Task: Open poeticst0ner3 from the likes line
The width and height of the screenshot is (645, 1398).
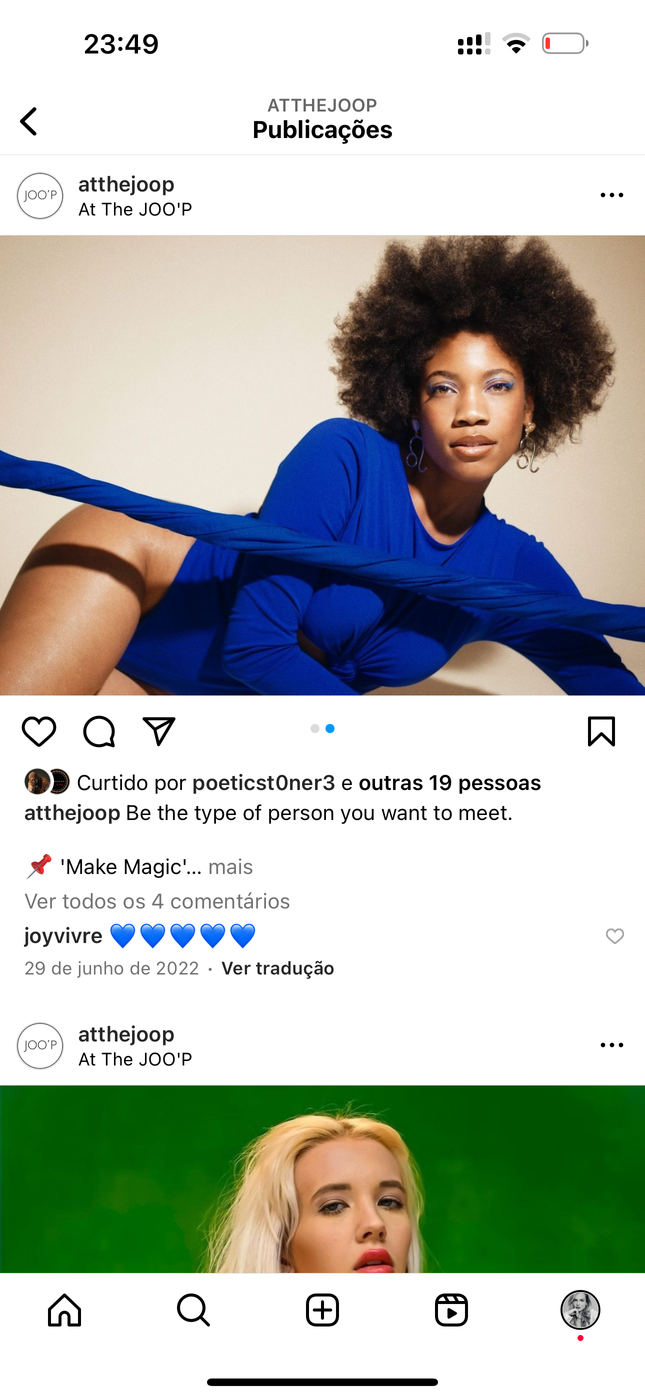Action: (263, 783)
